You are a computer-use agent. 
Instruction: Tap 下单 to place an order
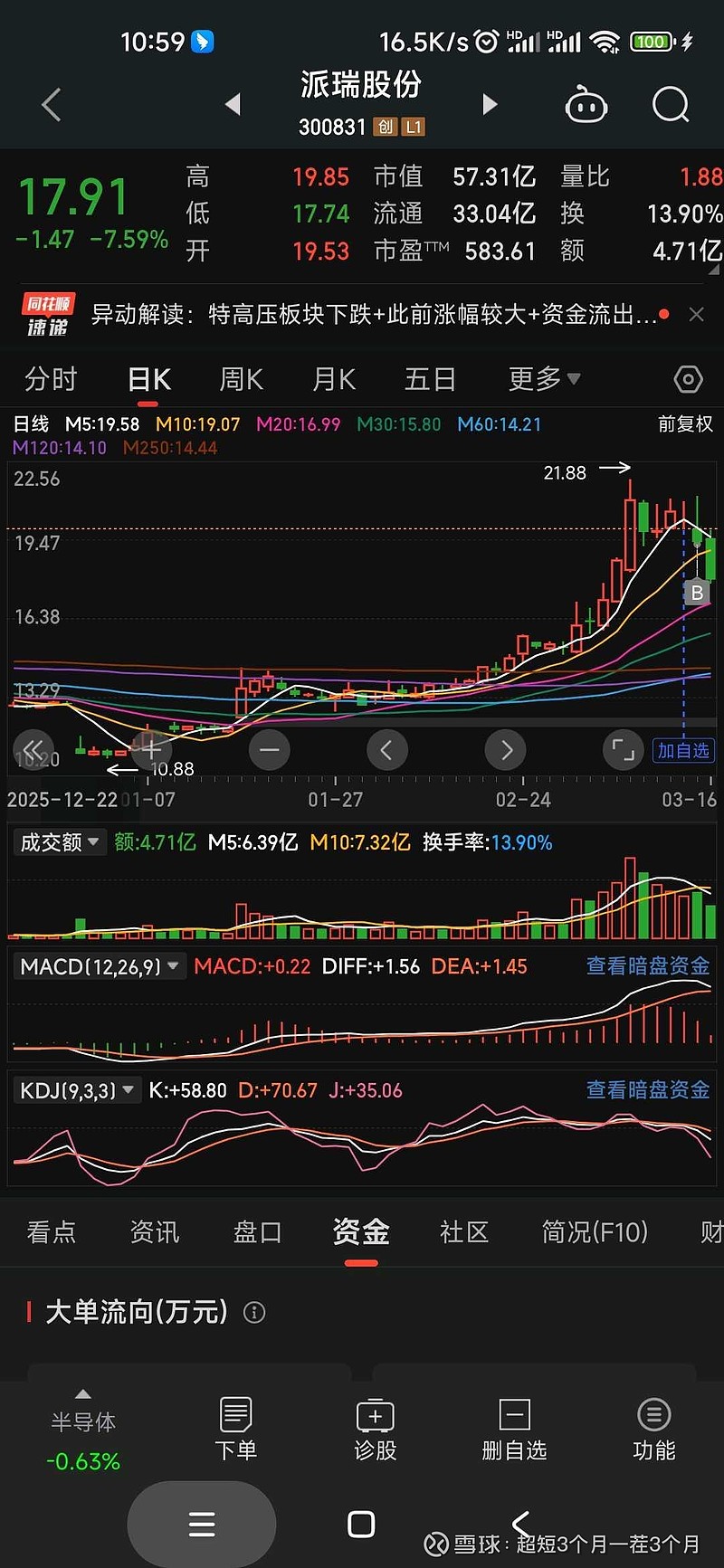(x=235, y=1430)
